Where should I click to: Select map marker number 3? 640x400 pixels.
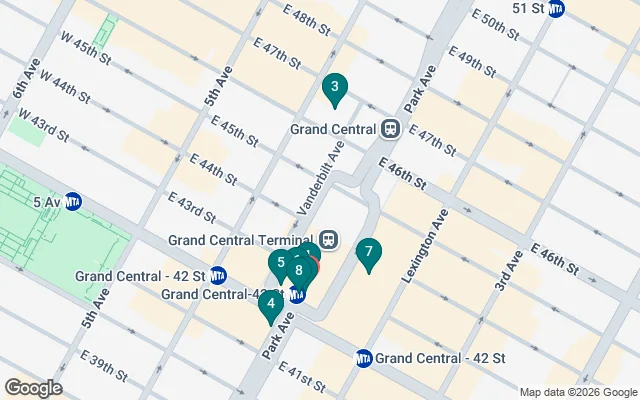pos(335,88)
